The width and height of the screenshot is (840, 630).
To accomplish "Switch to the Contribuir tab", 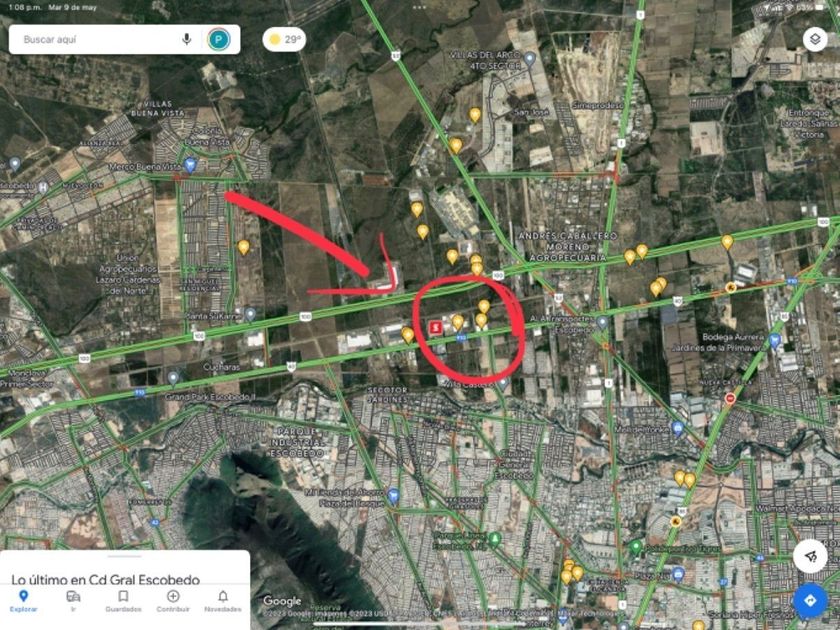I will (173, 601).
